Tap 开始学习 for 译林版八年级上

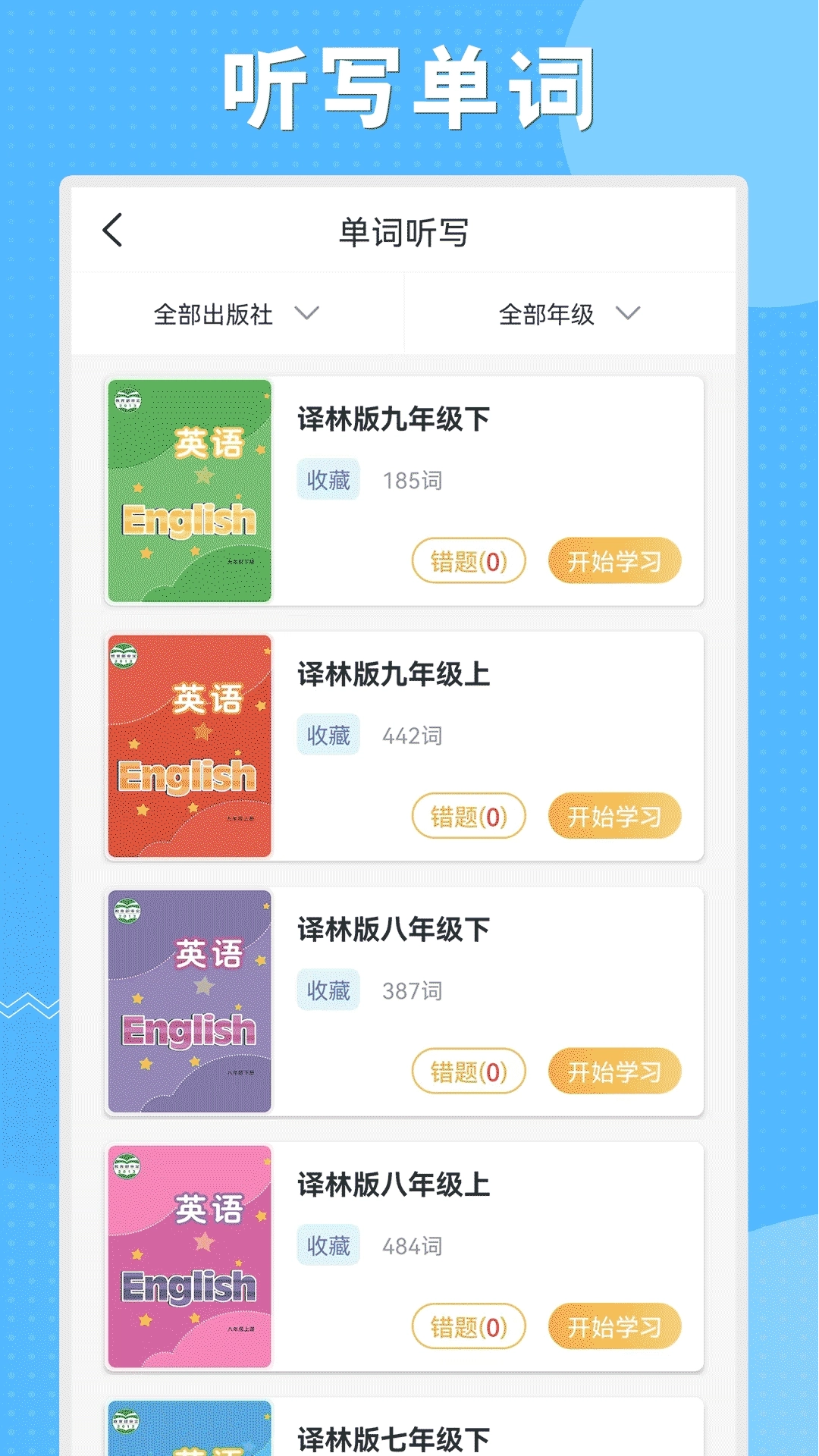point(614,1327)
